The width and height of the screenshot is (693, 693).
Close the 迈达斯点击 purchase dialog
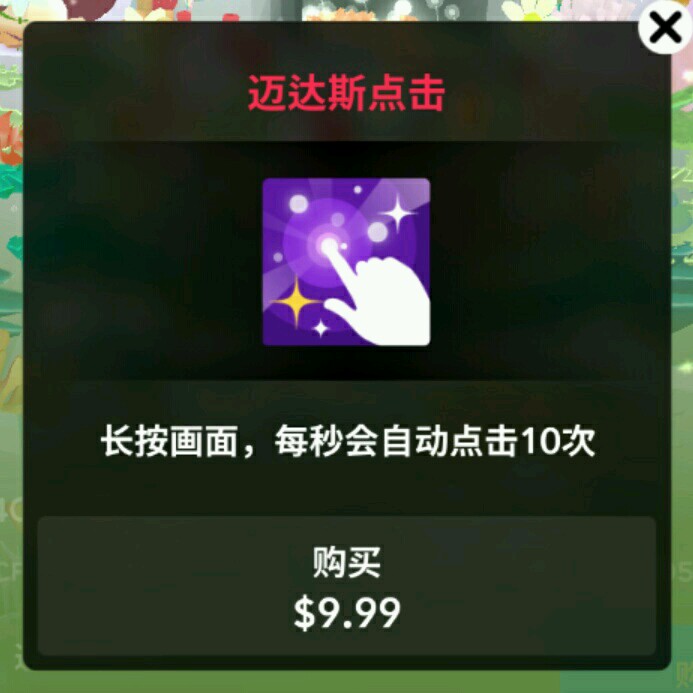[x=665, y=30]
